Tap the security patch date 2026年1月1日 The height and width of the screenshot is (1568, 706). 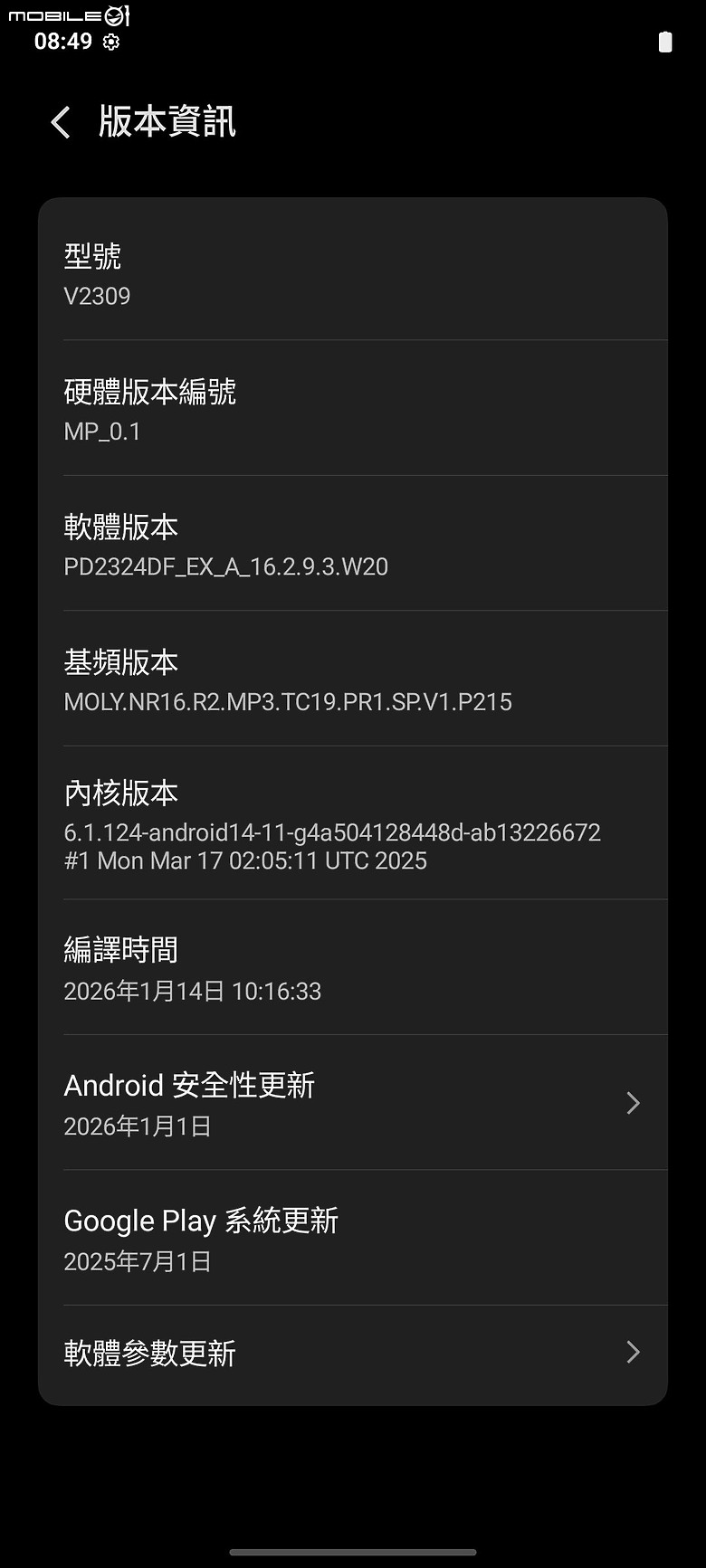point(136,1126)
